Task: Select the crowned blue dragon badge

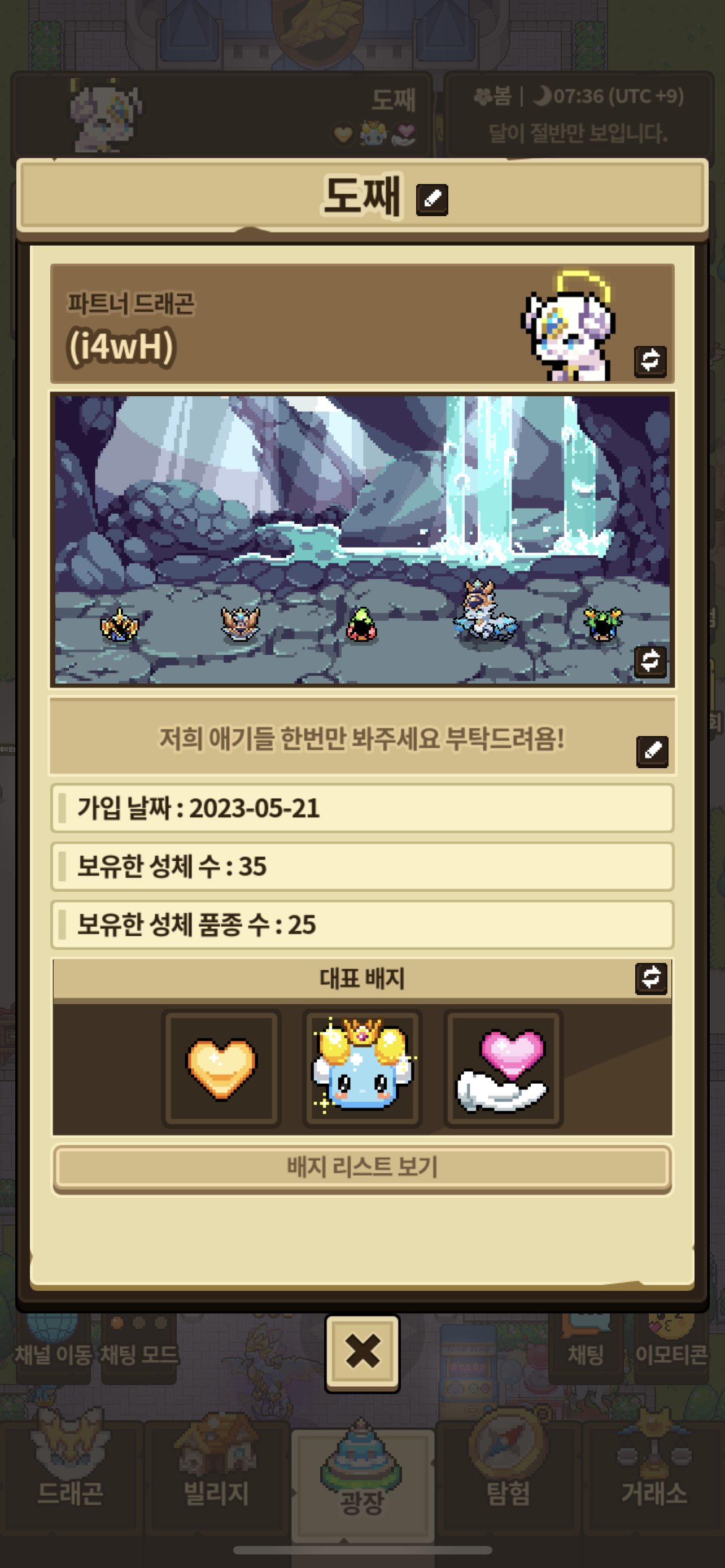Action: (x=362, y=1068)
